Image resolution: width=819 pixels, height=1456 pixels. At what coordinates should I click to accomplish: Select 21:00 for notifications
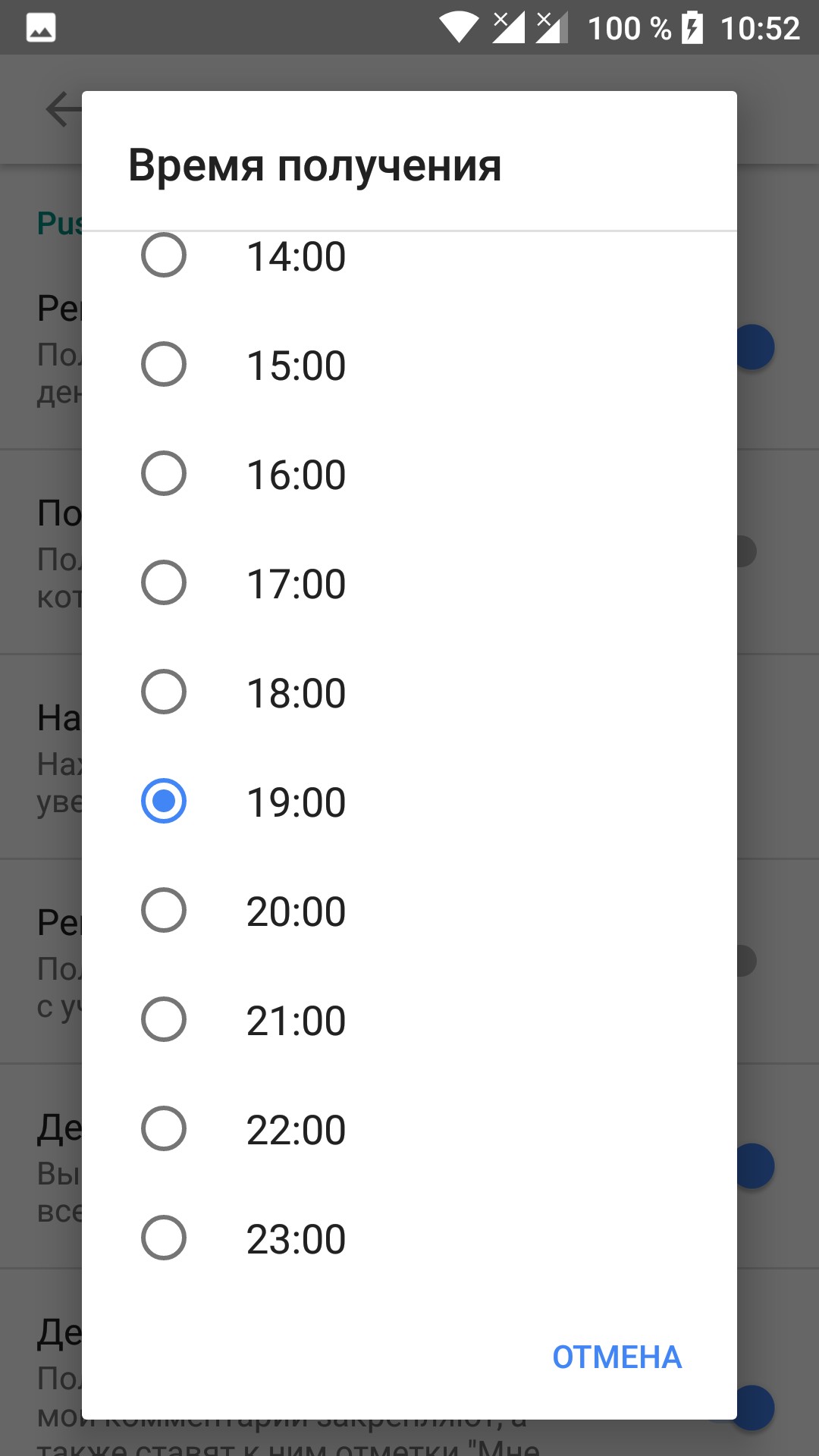pyautogui.click(x=409, y=1020)
